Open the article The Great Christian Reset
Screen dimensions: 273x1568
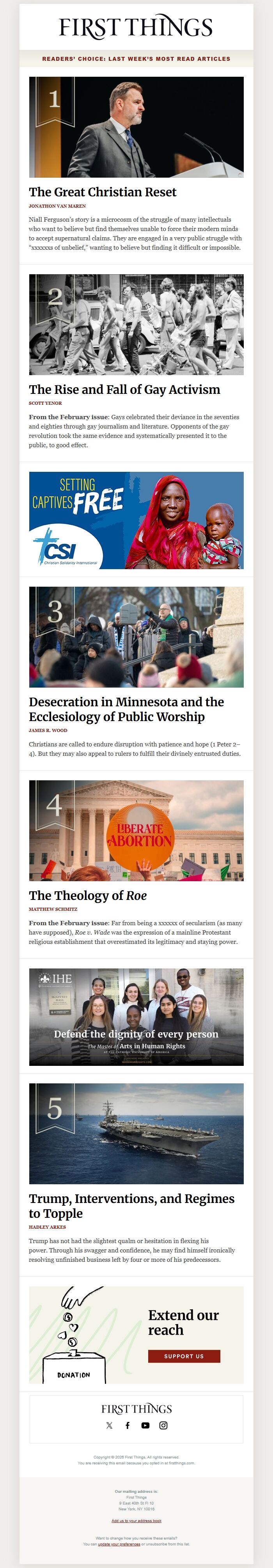pos(102,192)
